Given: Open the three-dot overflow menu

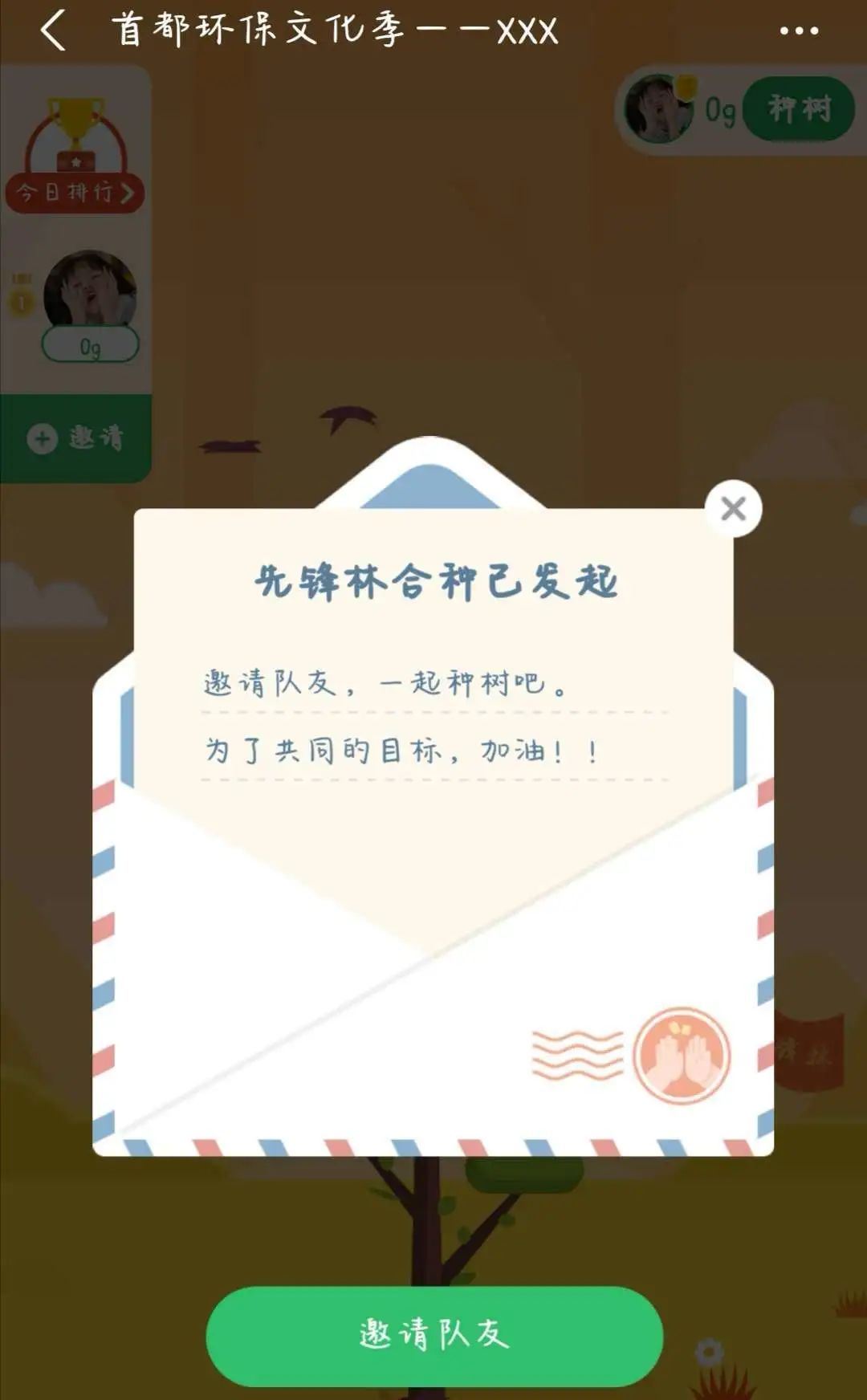Looking at the screenshot, I should pos(799,31).
